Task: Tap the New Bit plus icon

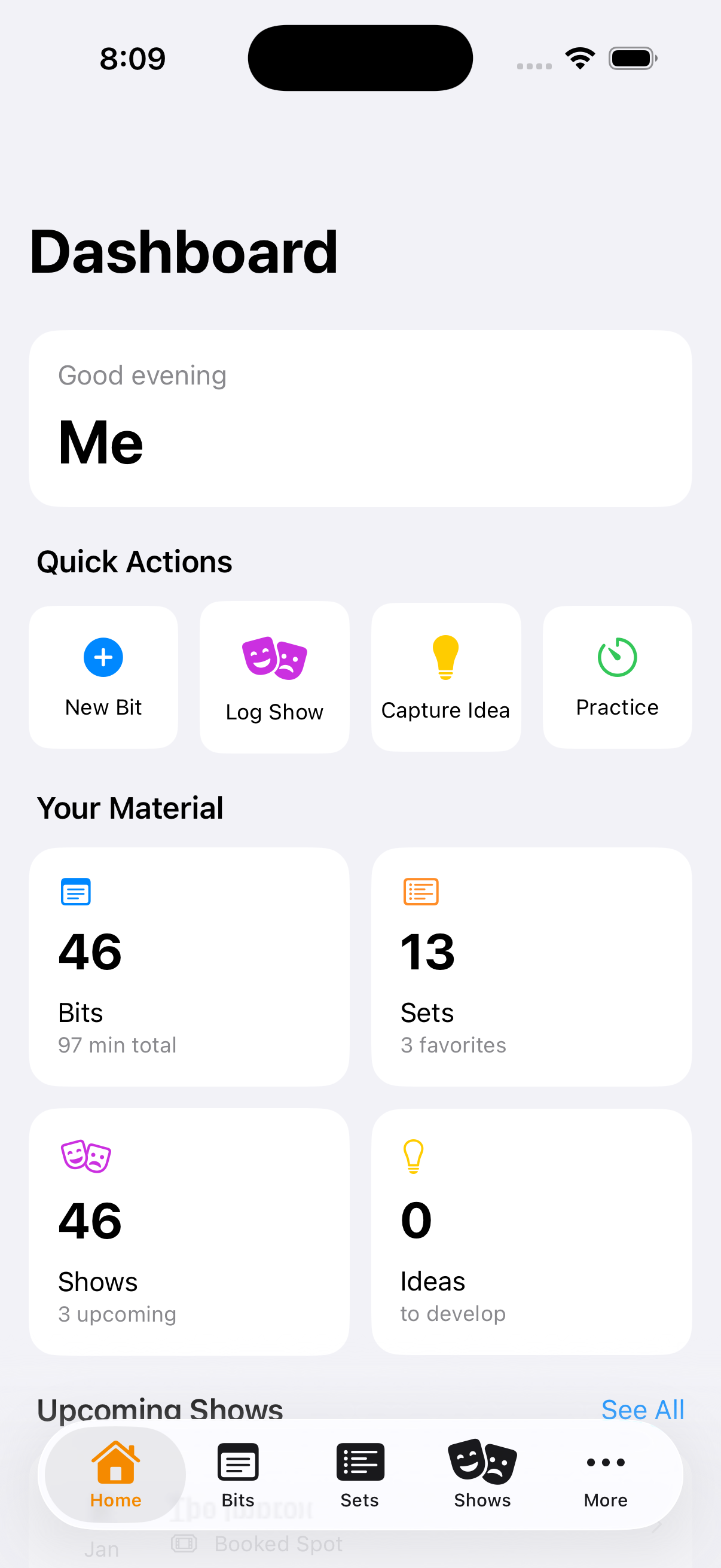Action: [x=103, y=657]
